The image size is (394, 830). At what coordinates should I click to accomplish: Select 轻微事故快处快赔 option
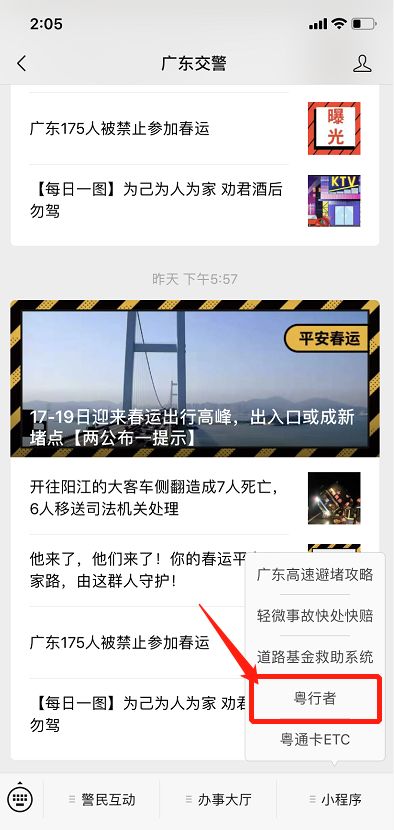point(315,616)
